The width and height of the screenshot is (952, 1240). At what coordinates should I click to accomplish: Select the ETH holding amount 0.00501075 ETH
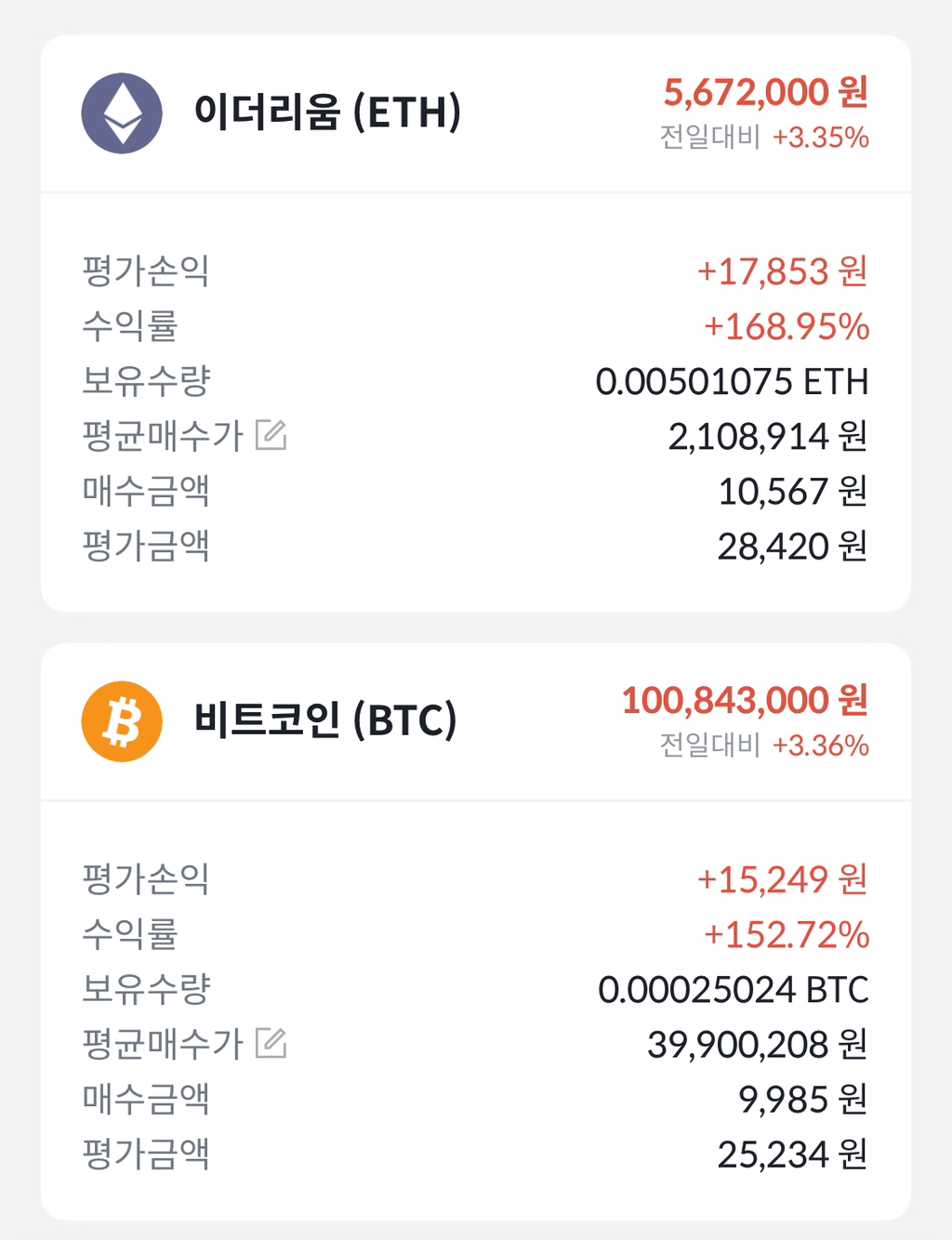click(x=733, y=380)
